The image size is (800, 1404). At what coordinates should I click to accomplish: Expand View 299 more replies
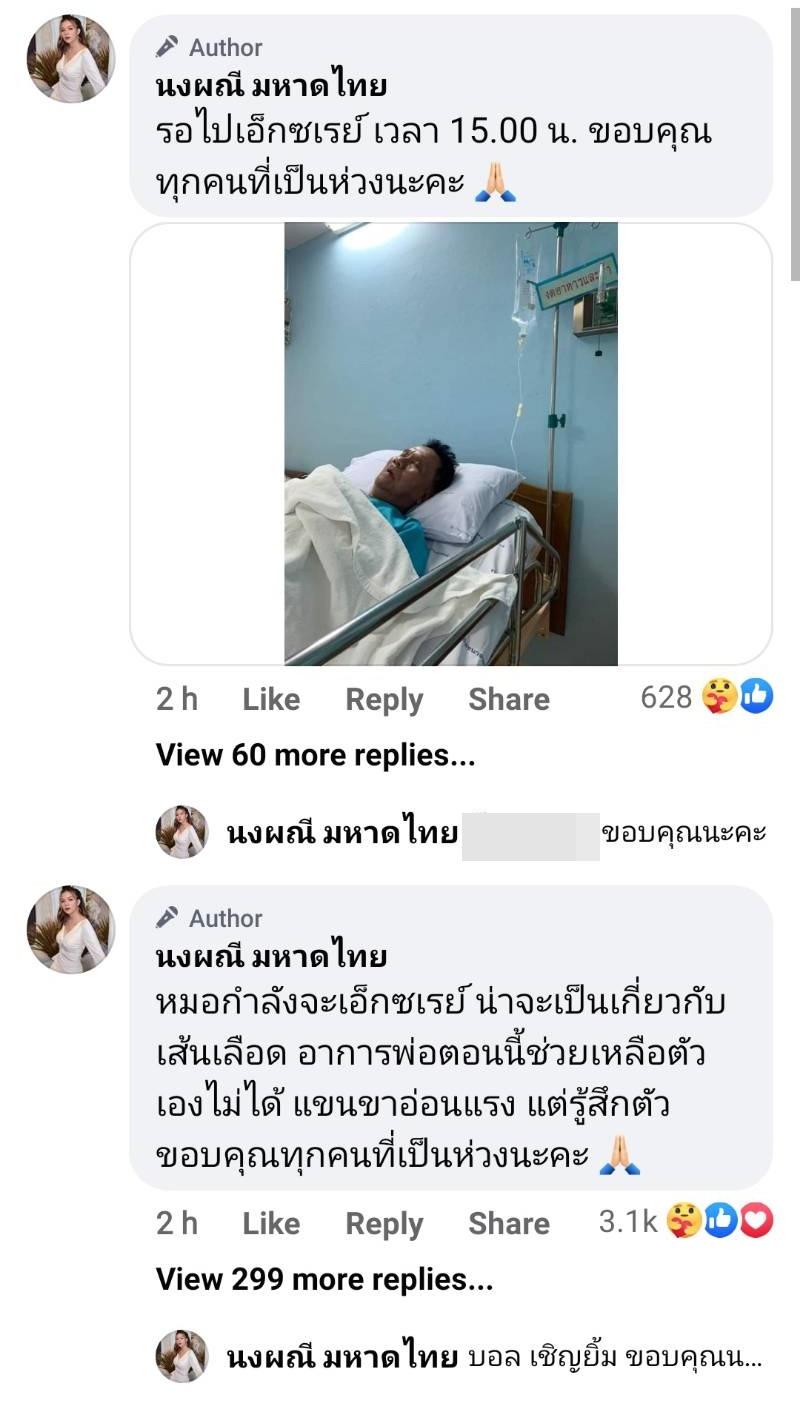pos(324,1280)
